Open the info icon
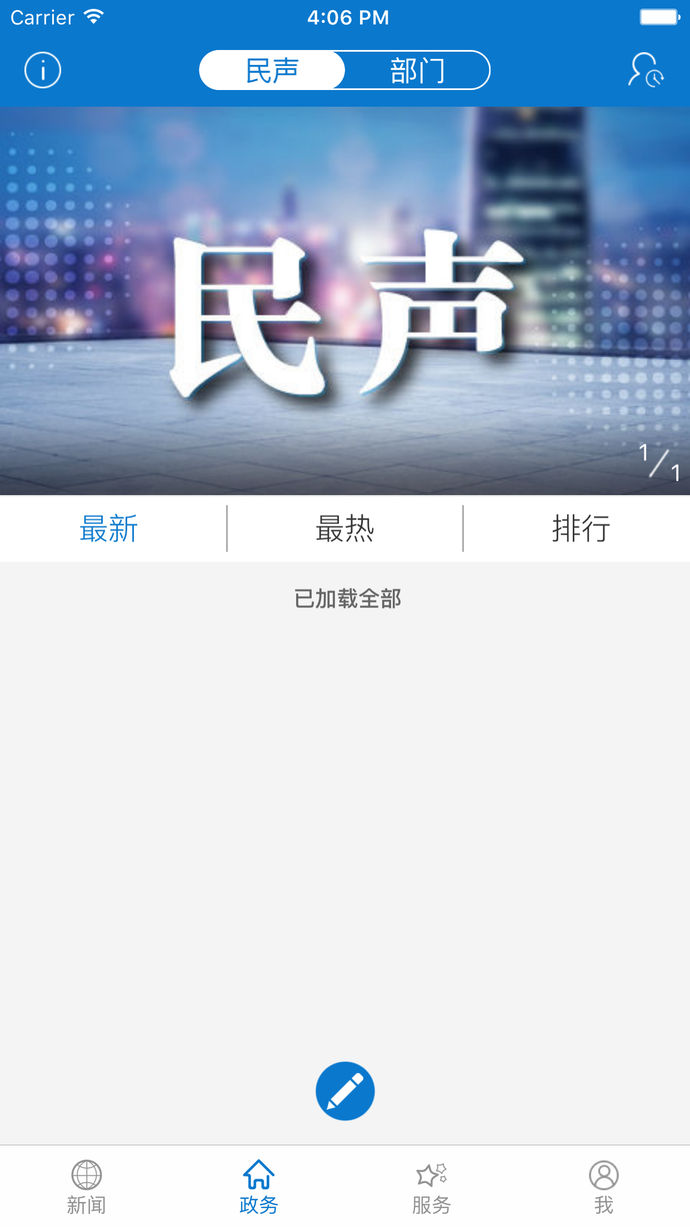Viewport: 690px width, 1227px height. click(43, 70)
